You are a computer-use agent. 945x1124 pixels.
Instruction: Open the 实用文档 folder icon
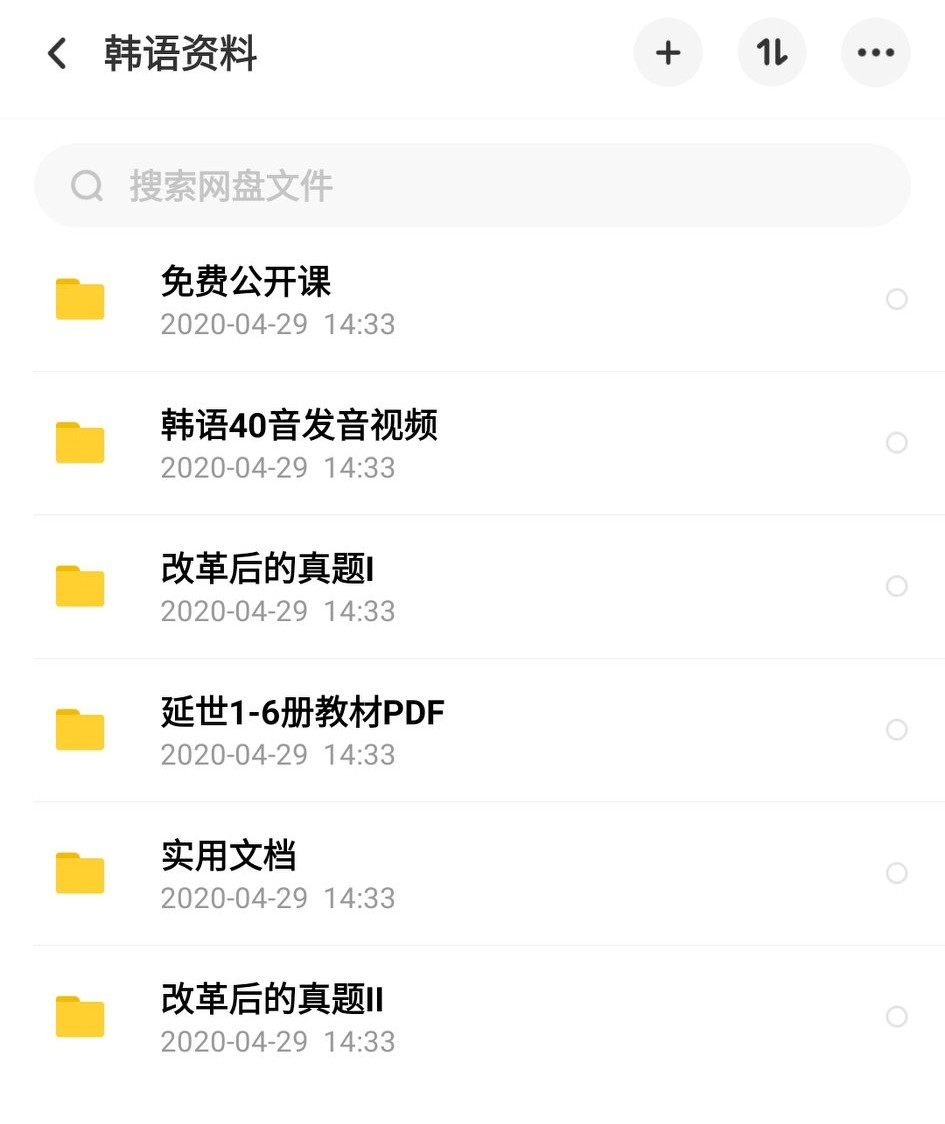[79, 873]
